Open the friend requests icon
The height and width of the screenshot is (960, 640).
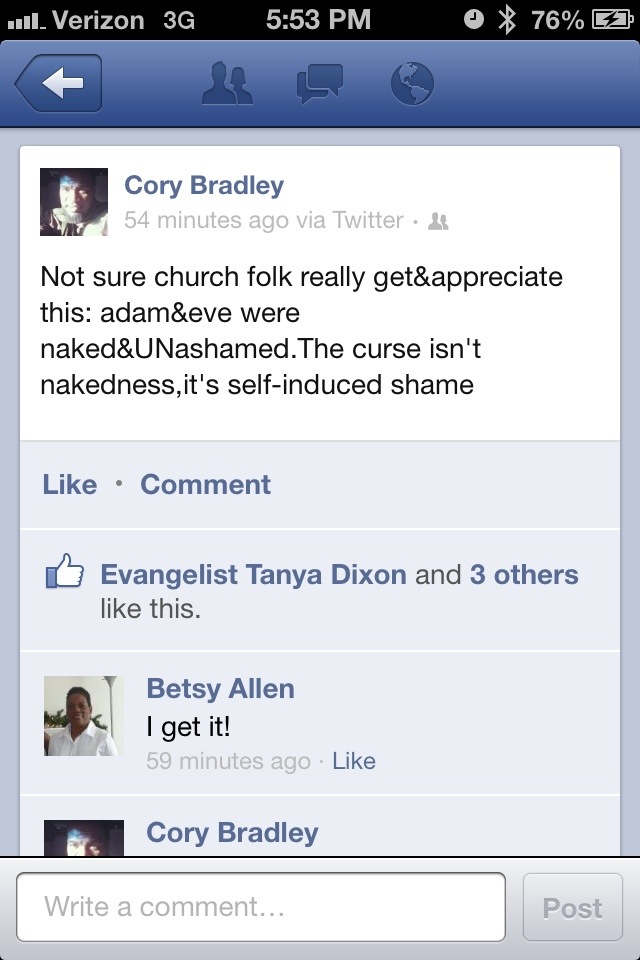click(x=227, y=84)
